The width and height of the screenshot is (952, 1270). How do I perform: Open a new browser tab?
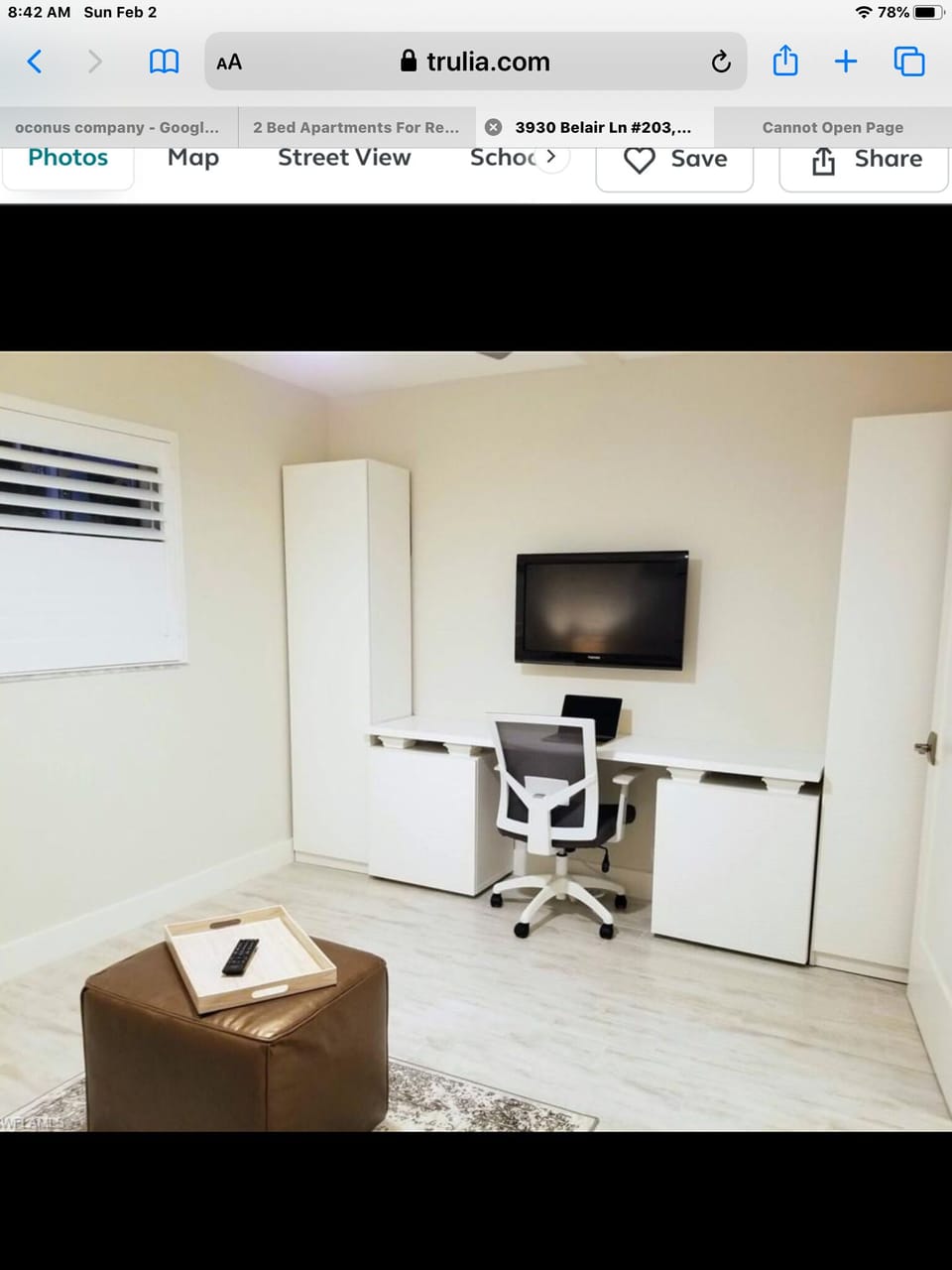pos(846,63)
